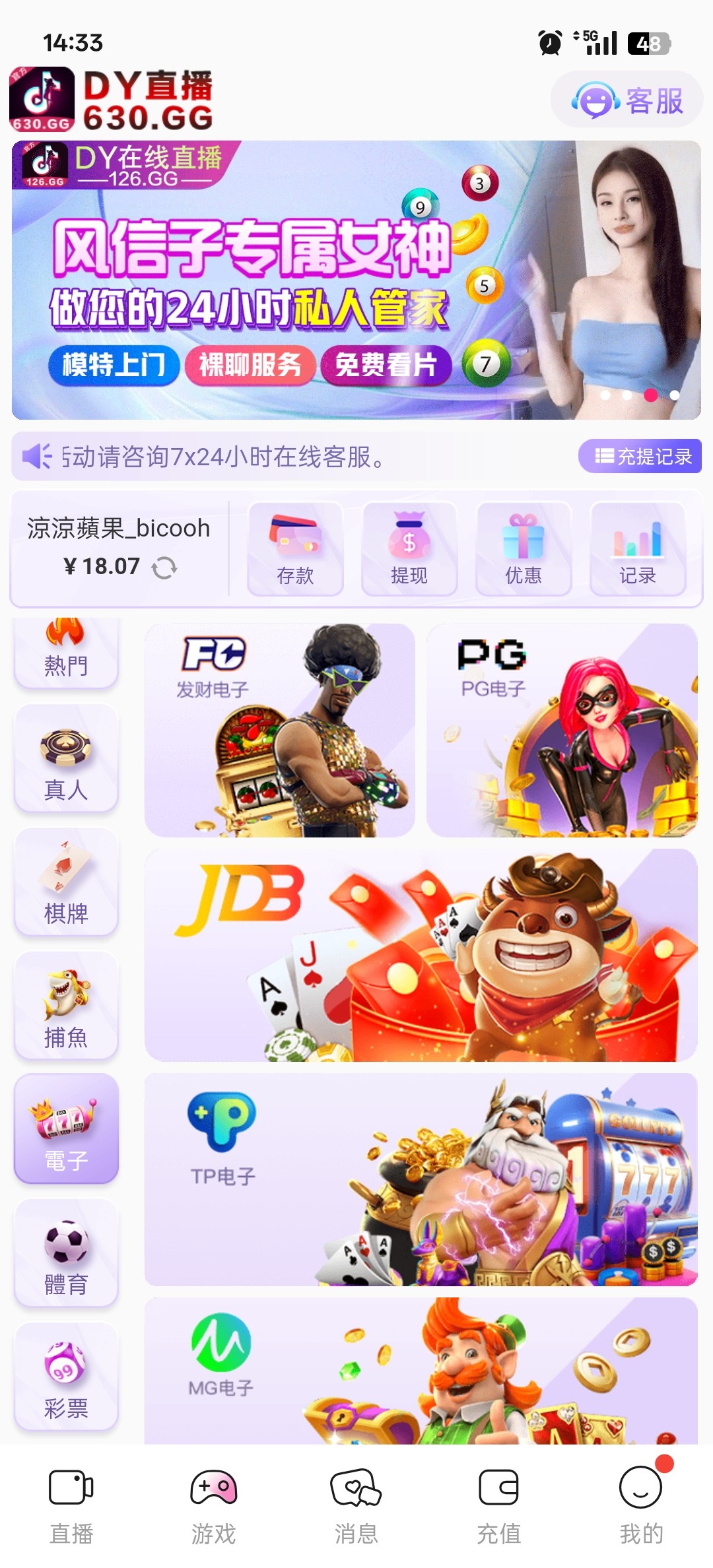Open the TP电子 game card
The height and width of the screenshot is (1568, 713).
(x=421, y=1179)
